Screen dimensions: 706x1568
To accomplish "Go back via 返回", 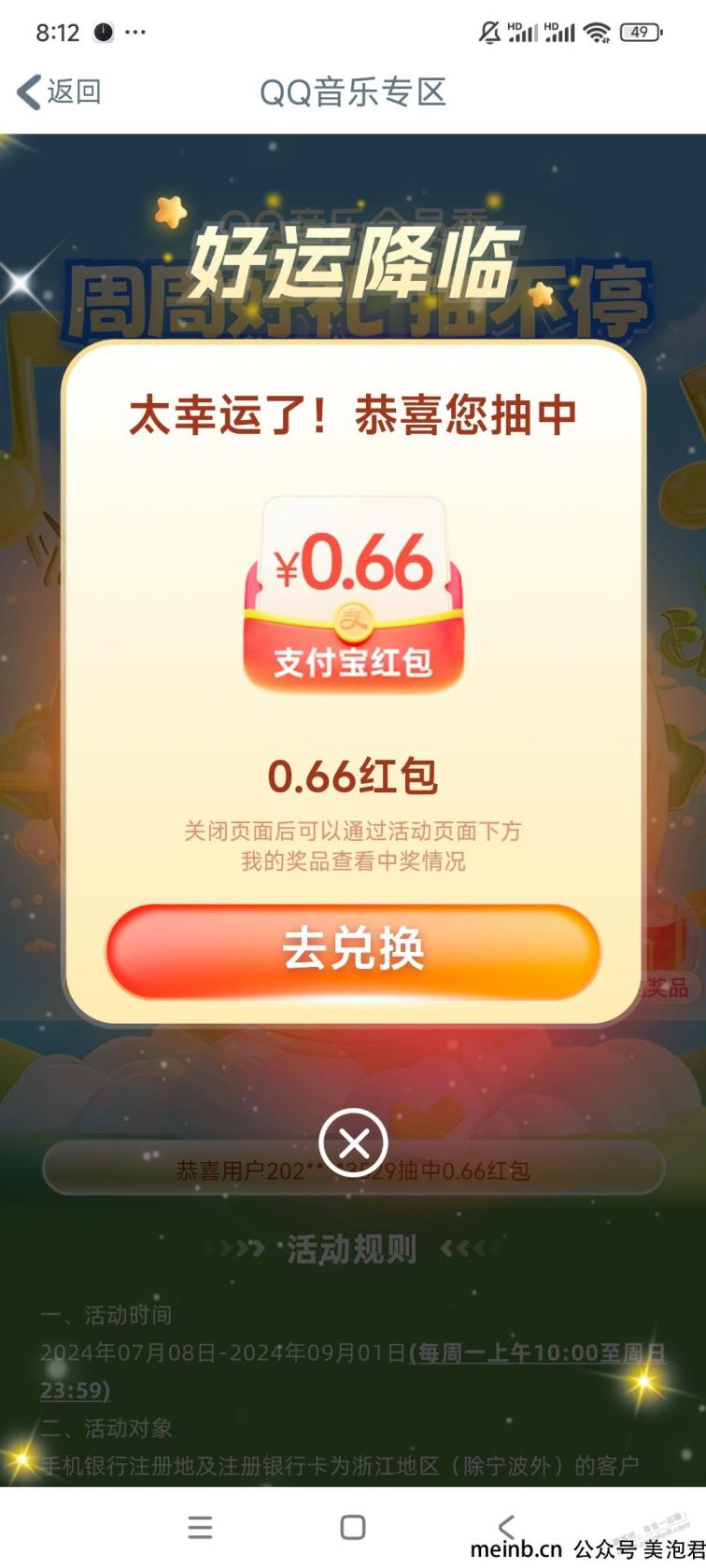I will pos(58,91).
